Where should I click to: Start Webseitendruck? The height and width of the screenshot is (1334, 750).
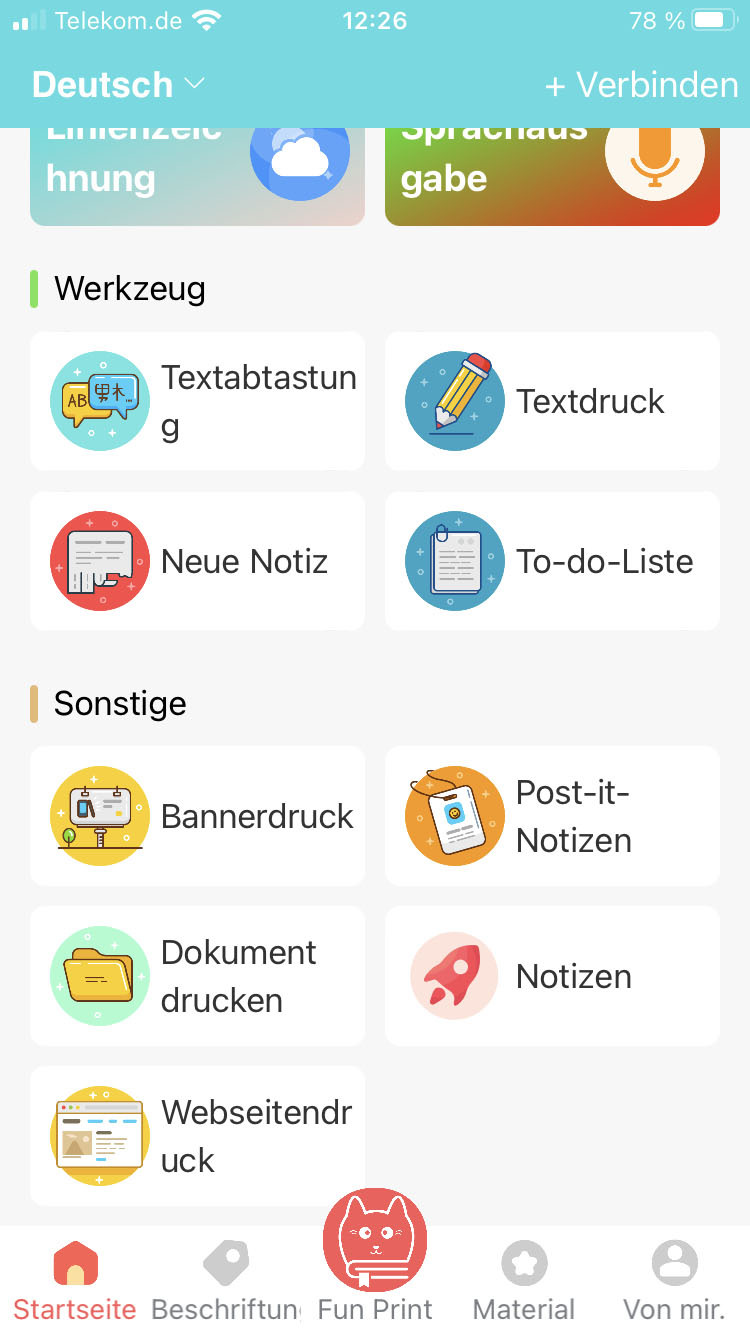(197, 1136)
